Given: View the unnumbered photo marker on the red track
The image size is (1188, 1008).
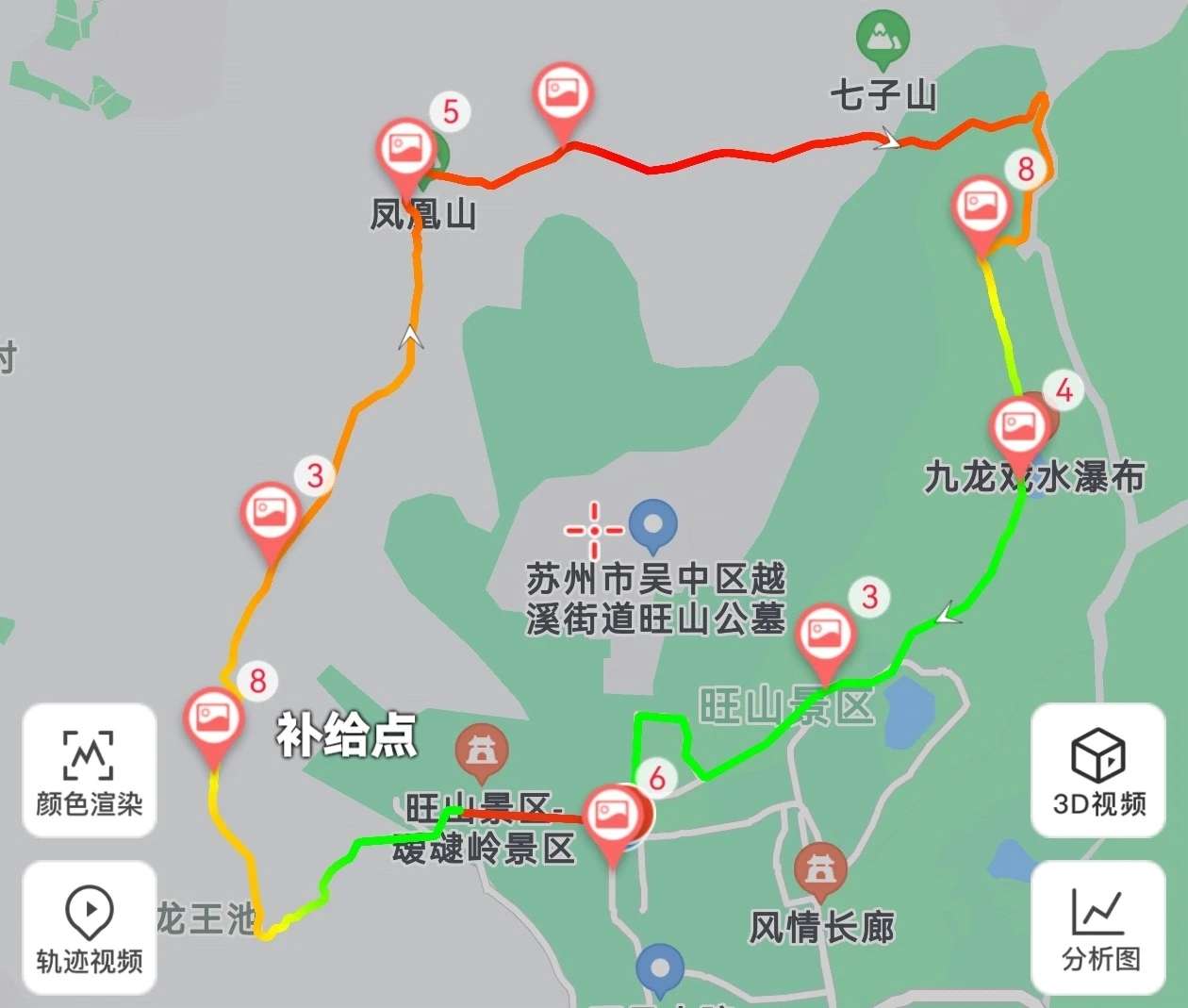Looking at the screenshot, I should click(x=563, y=96).
